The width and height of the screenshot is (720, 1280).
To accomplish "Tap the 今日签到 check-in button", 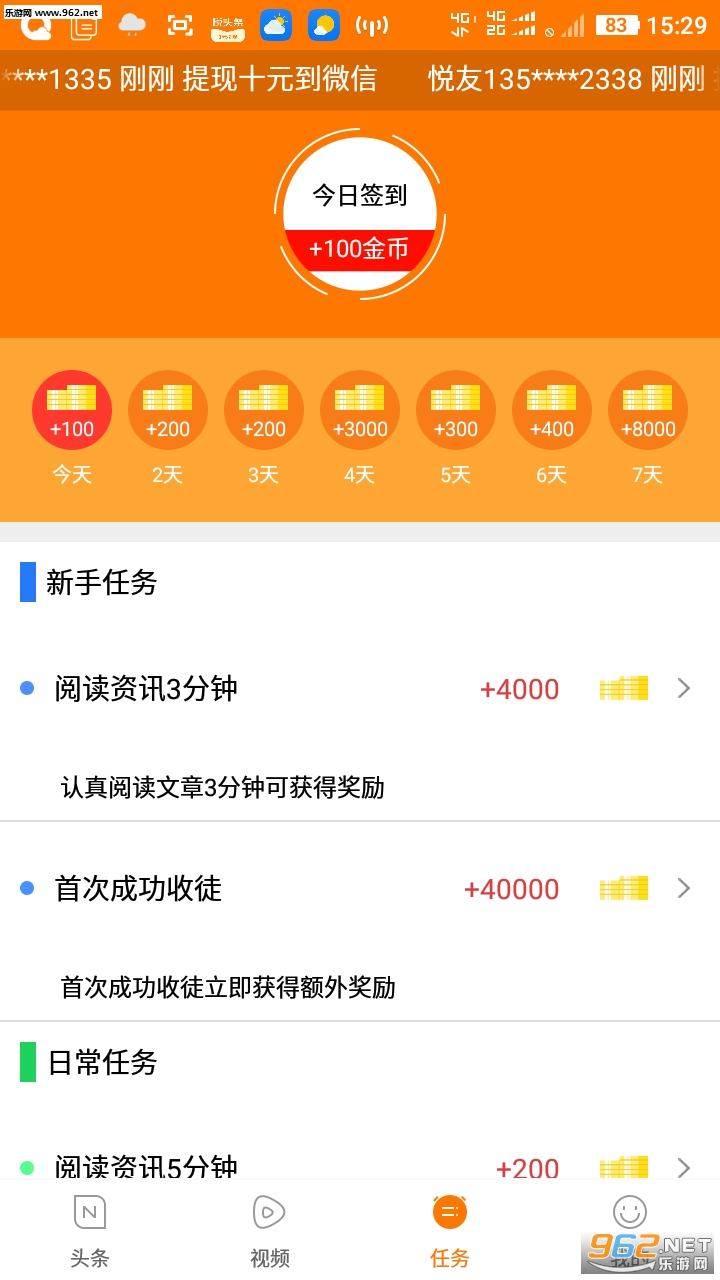I will pyautogui.click(x=360, y=213).
